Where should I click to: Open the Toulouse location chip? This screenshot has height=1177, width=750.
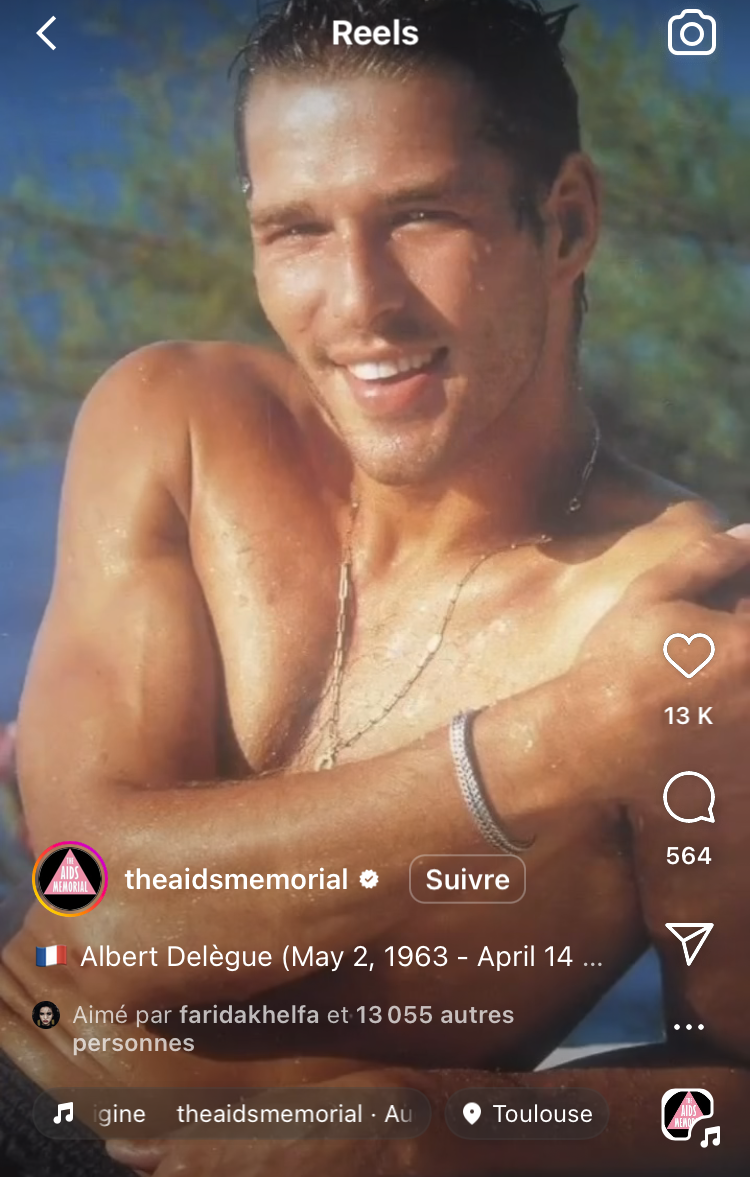(x=527, y=1113)
